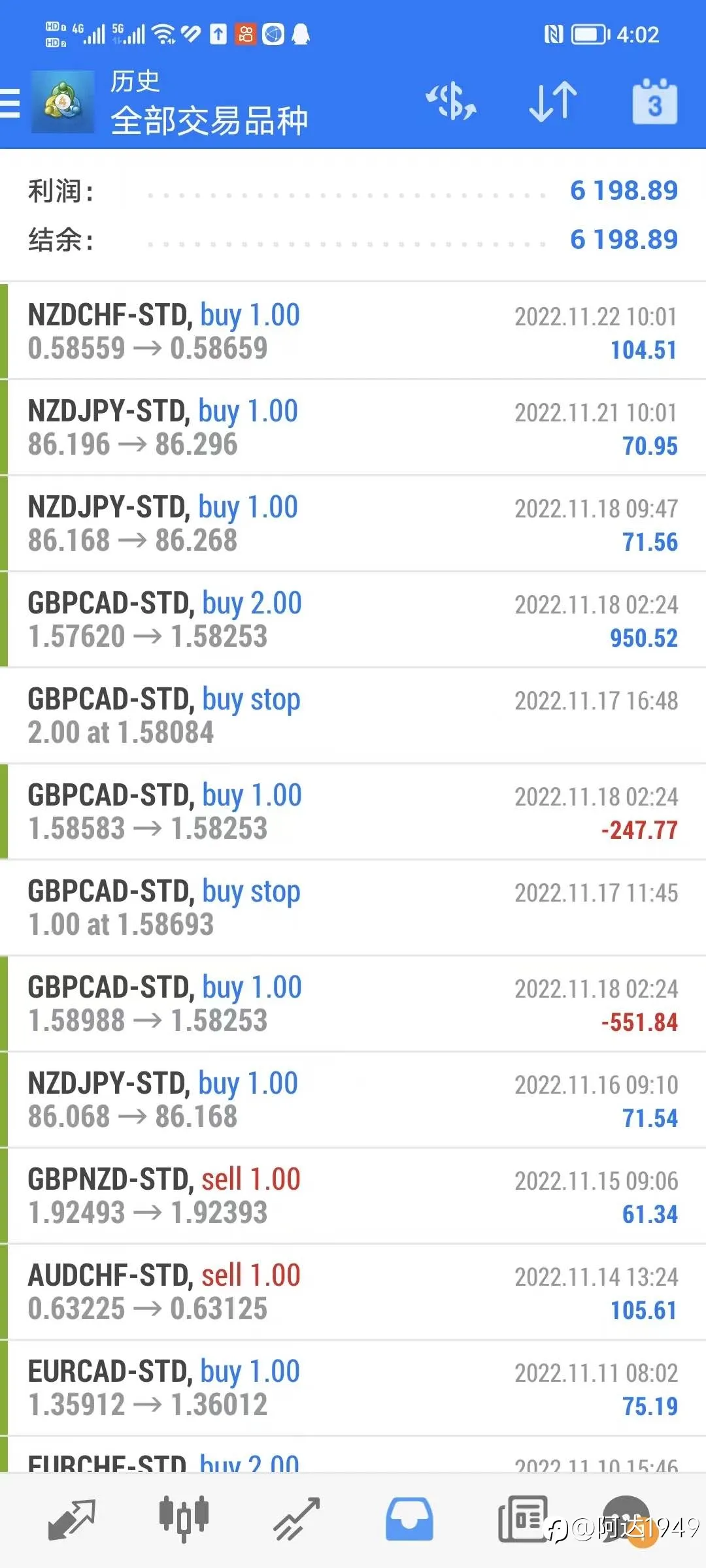Open the sort order arrows
The image size is (706, 1568).
(x=553, y=102)
